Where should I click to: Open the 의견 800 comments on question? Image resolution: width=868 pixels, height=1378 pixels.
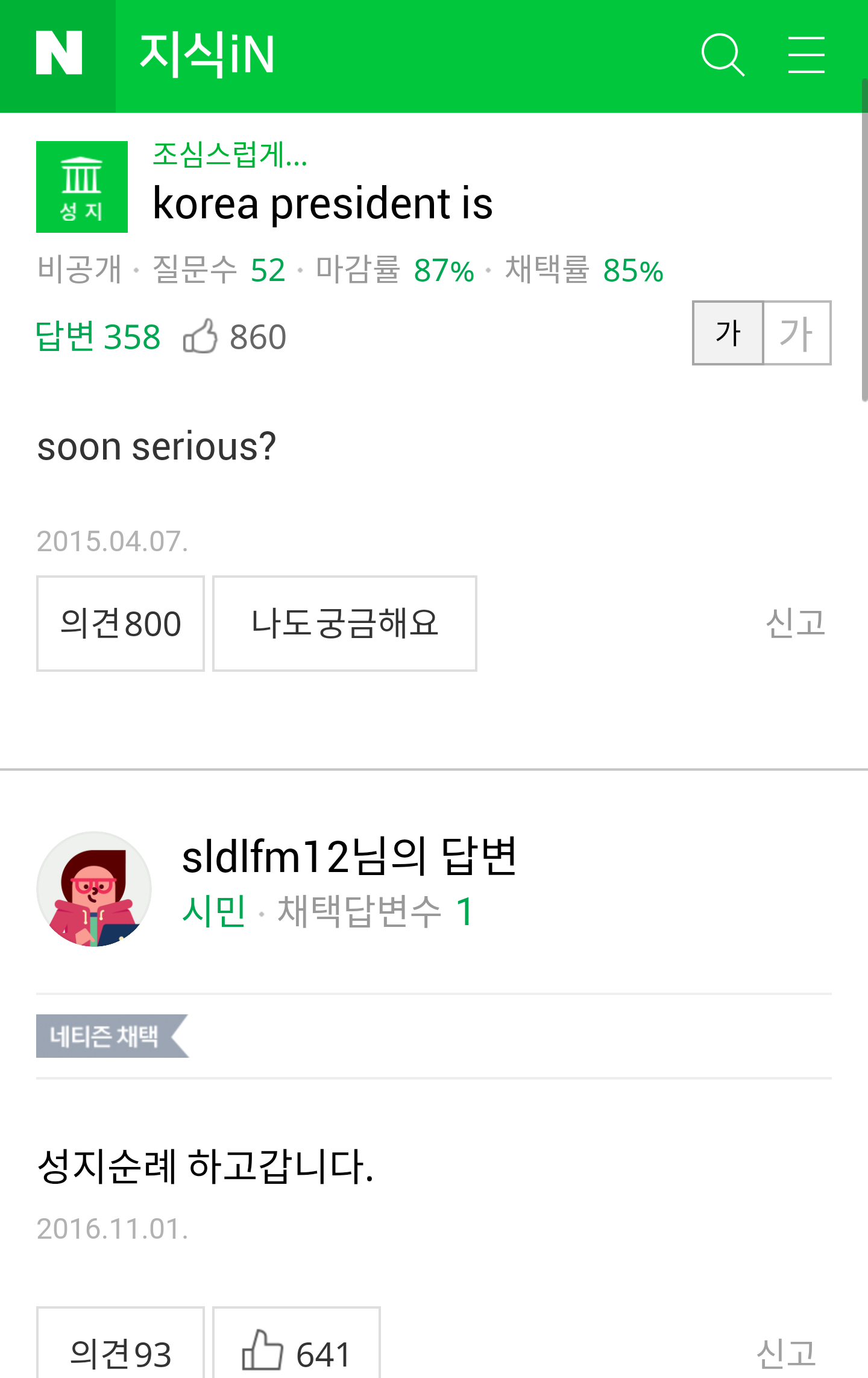pos(121,623)
